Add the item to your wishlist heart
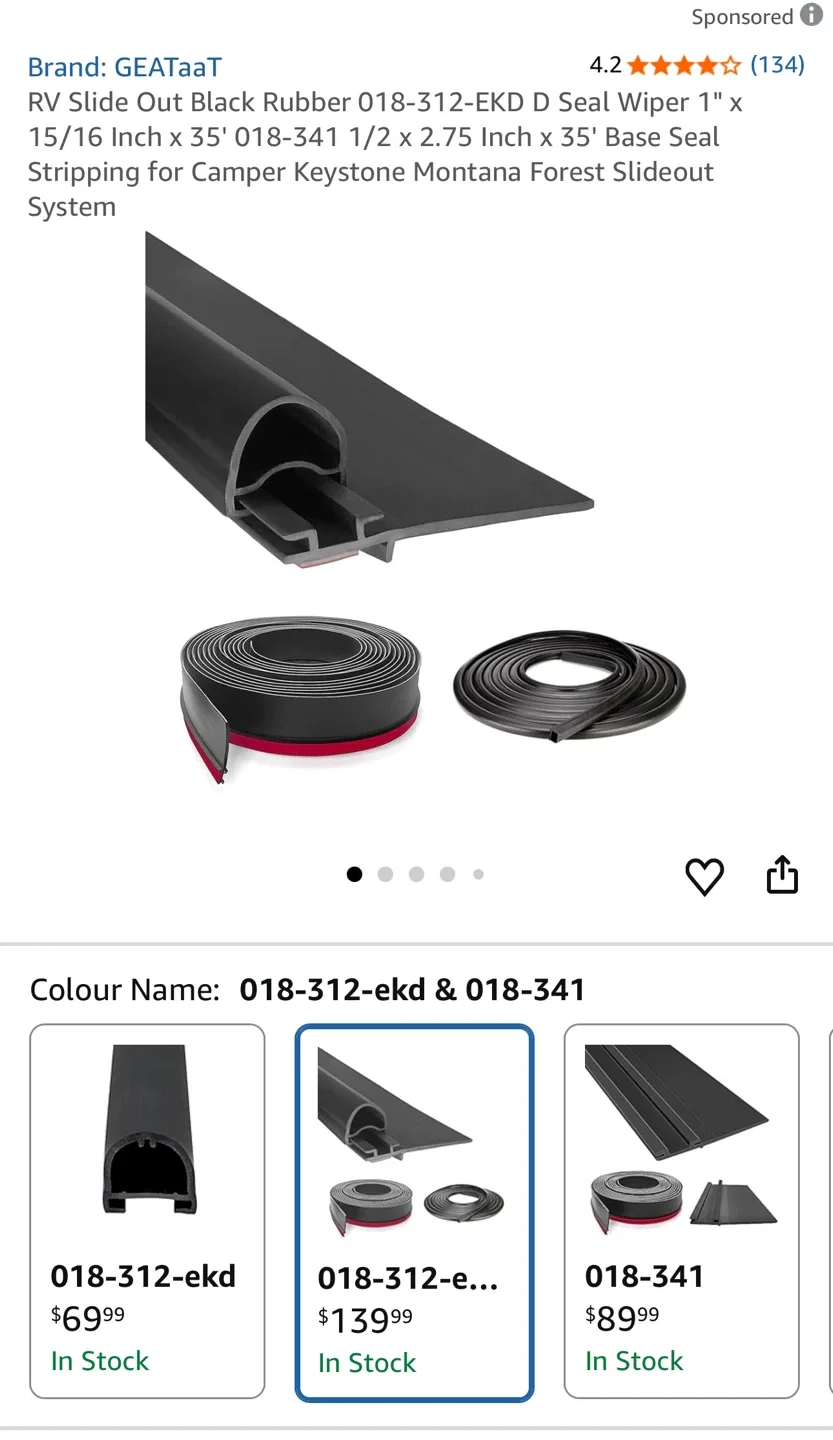The width and height of the screenshot is (833, 1440). pos(705,875)
